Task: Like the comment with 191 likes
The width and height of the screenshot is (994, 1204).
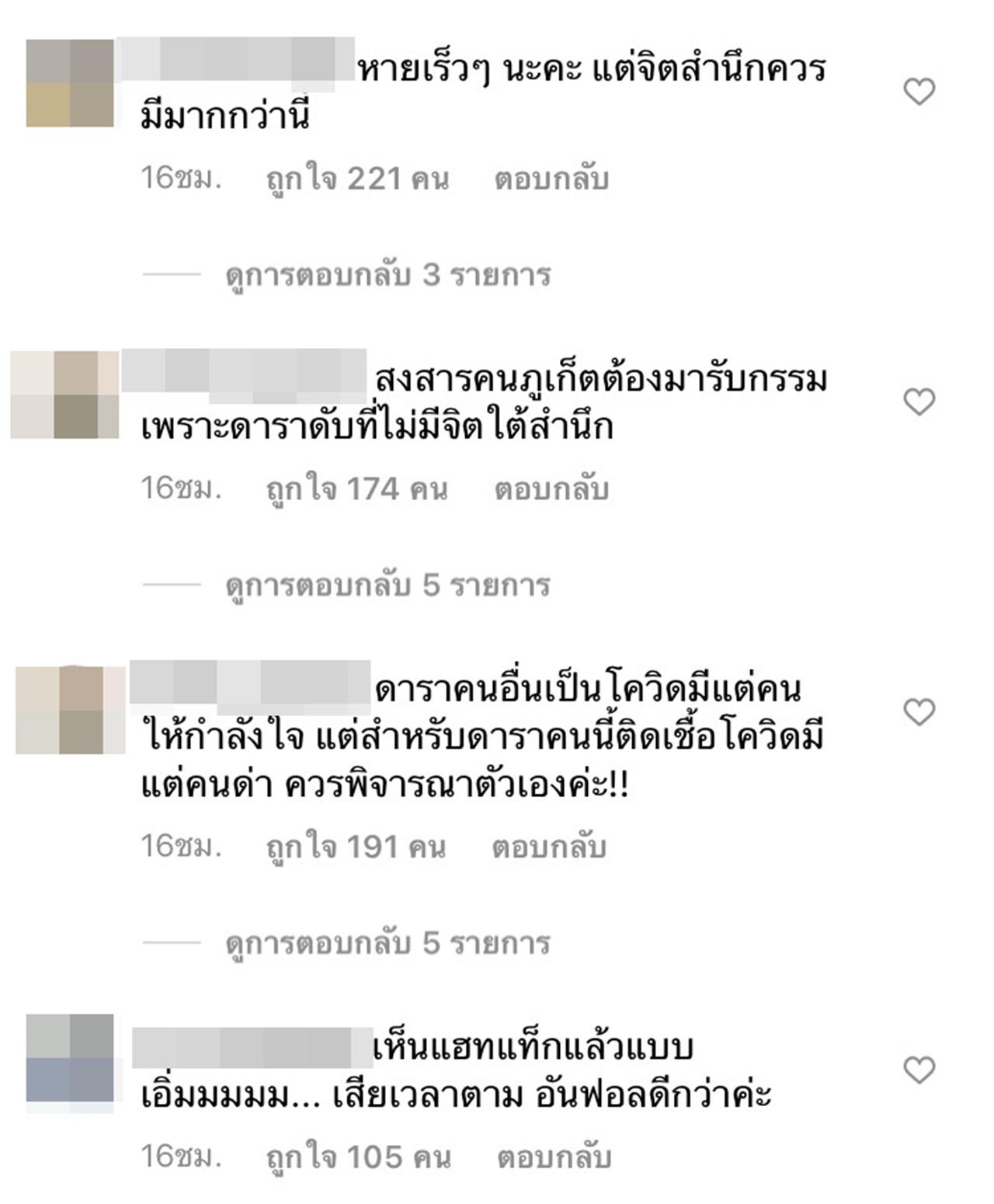Action: [x=919, y=712]
